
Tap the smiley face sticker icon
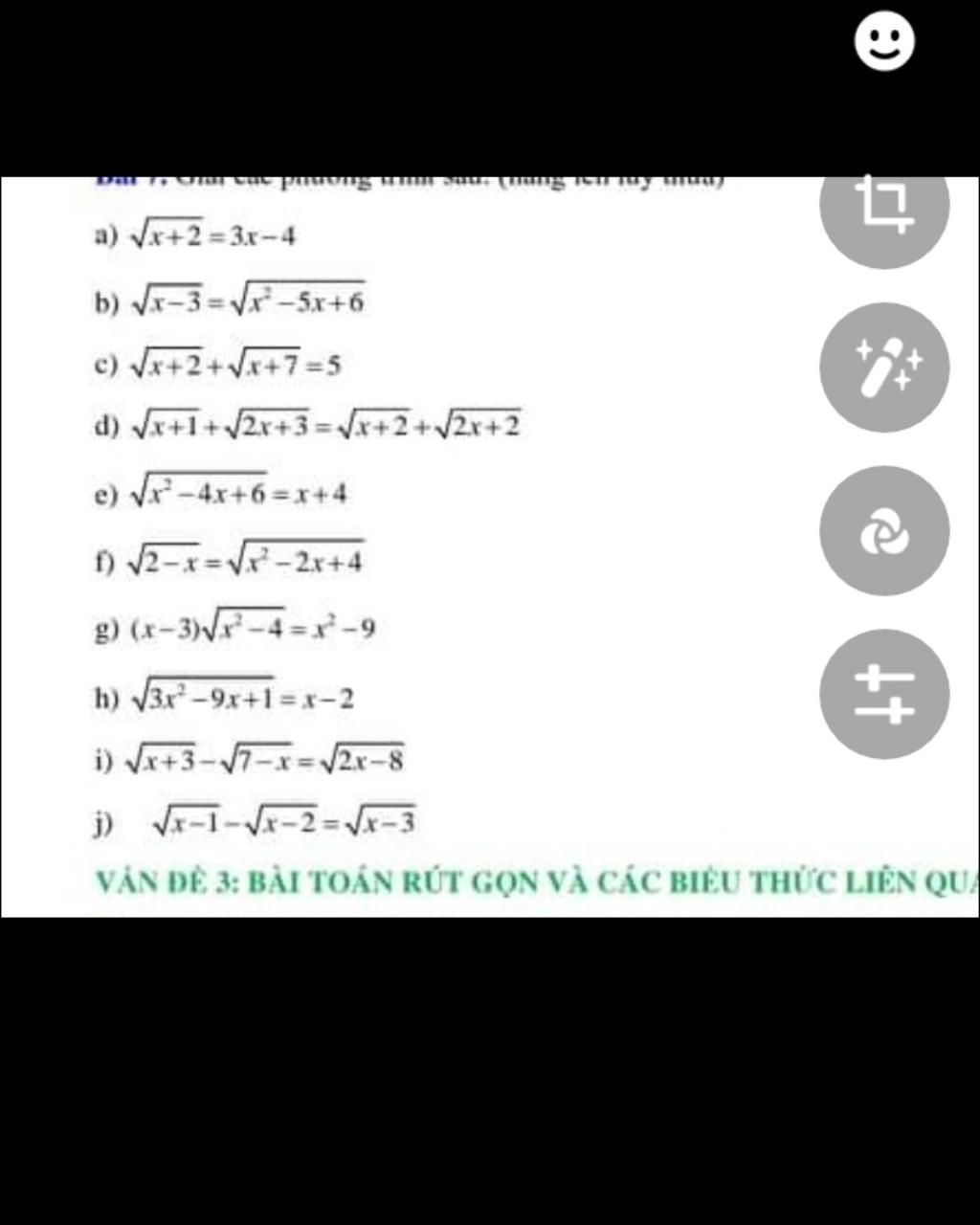point(883,40)
